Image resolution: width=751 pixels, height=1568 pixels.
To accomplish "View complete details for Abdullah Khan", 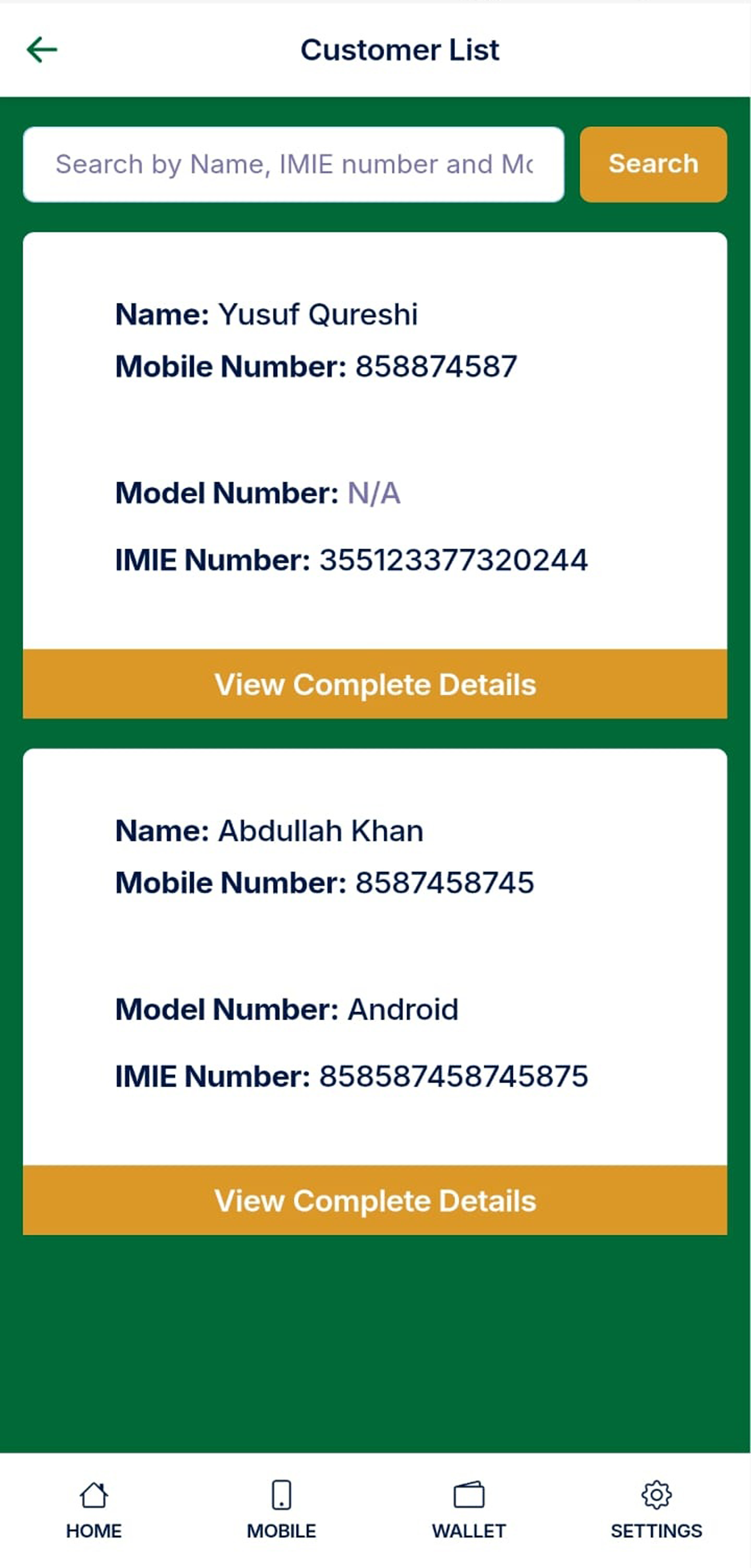I will tap(375, 1200).
